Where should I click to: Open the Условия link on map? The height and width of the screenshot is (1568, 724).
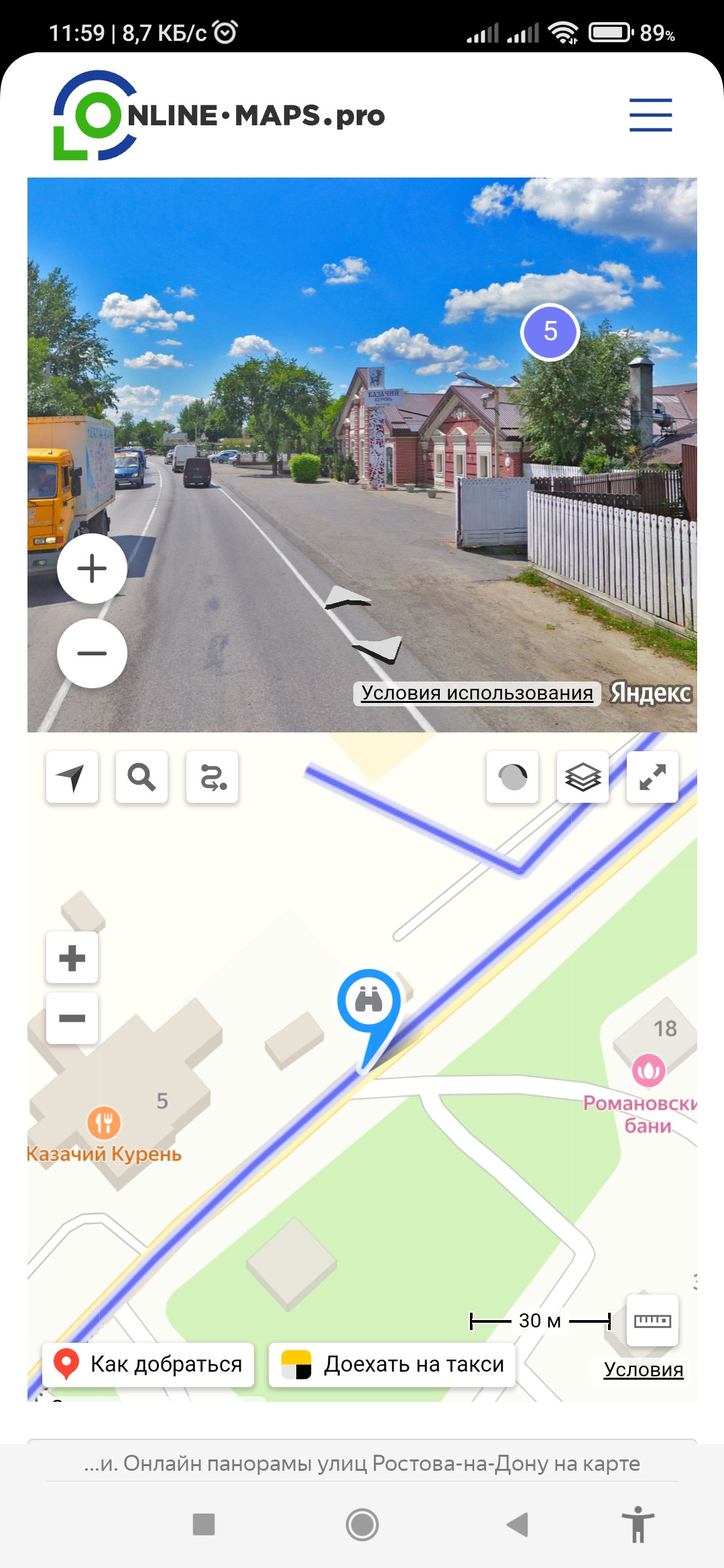[644, 1370]
